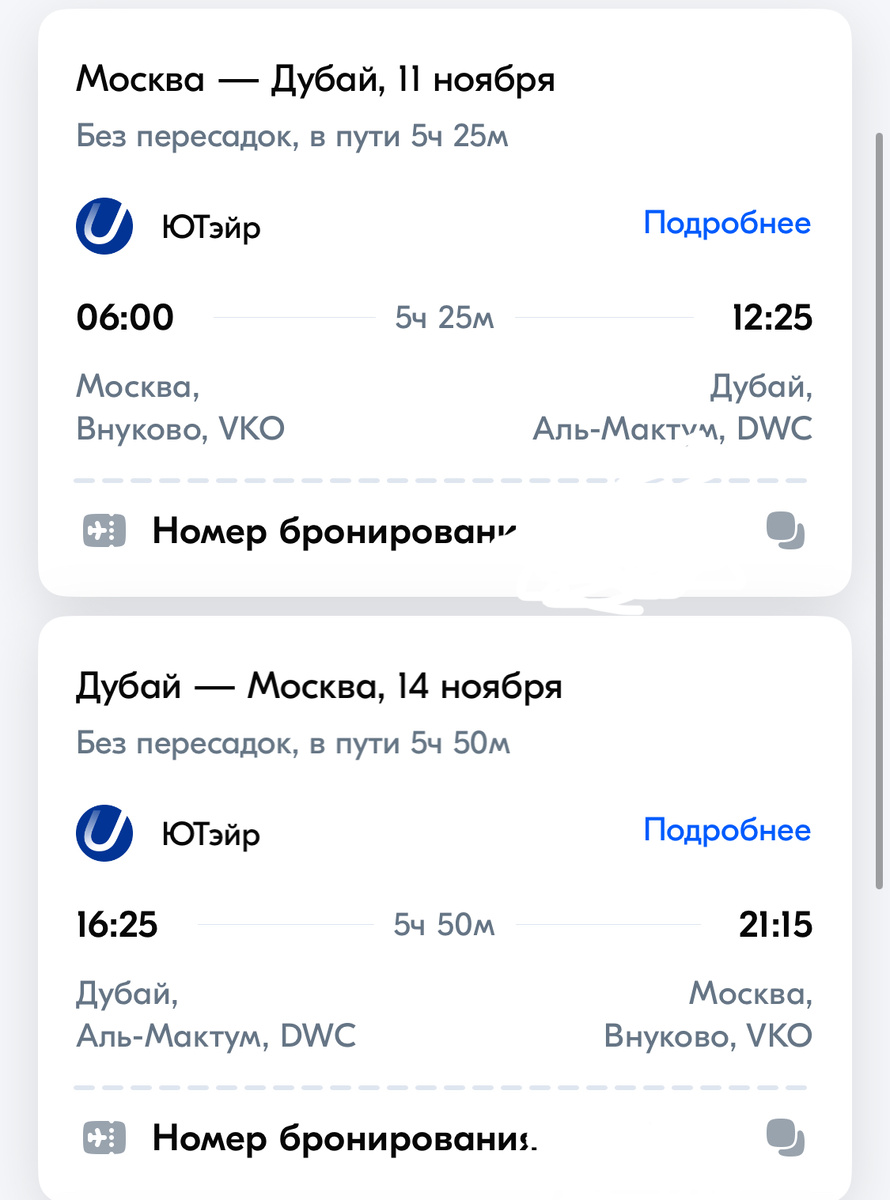
Task: Select the UTair logo on the Dubai — Moscow flight
Action: (103, 832)
